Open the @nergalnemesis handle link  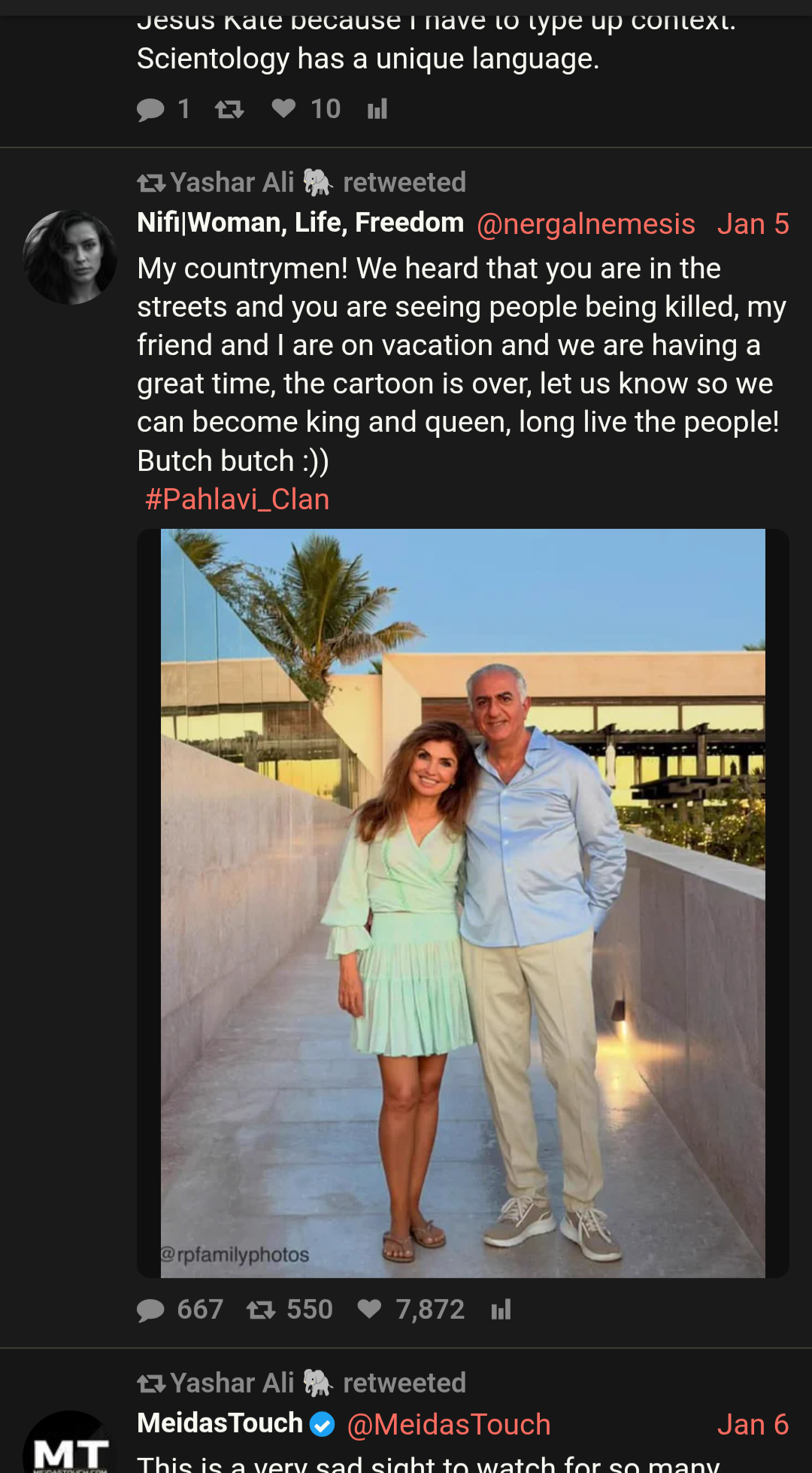pos(586,224)
